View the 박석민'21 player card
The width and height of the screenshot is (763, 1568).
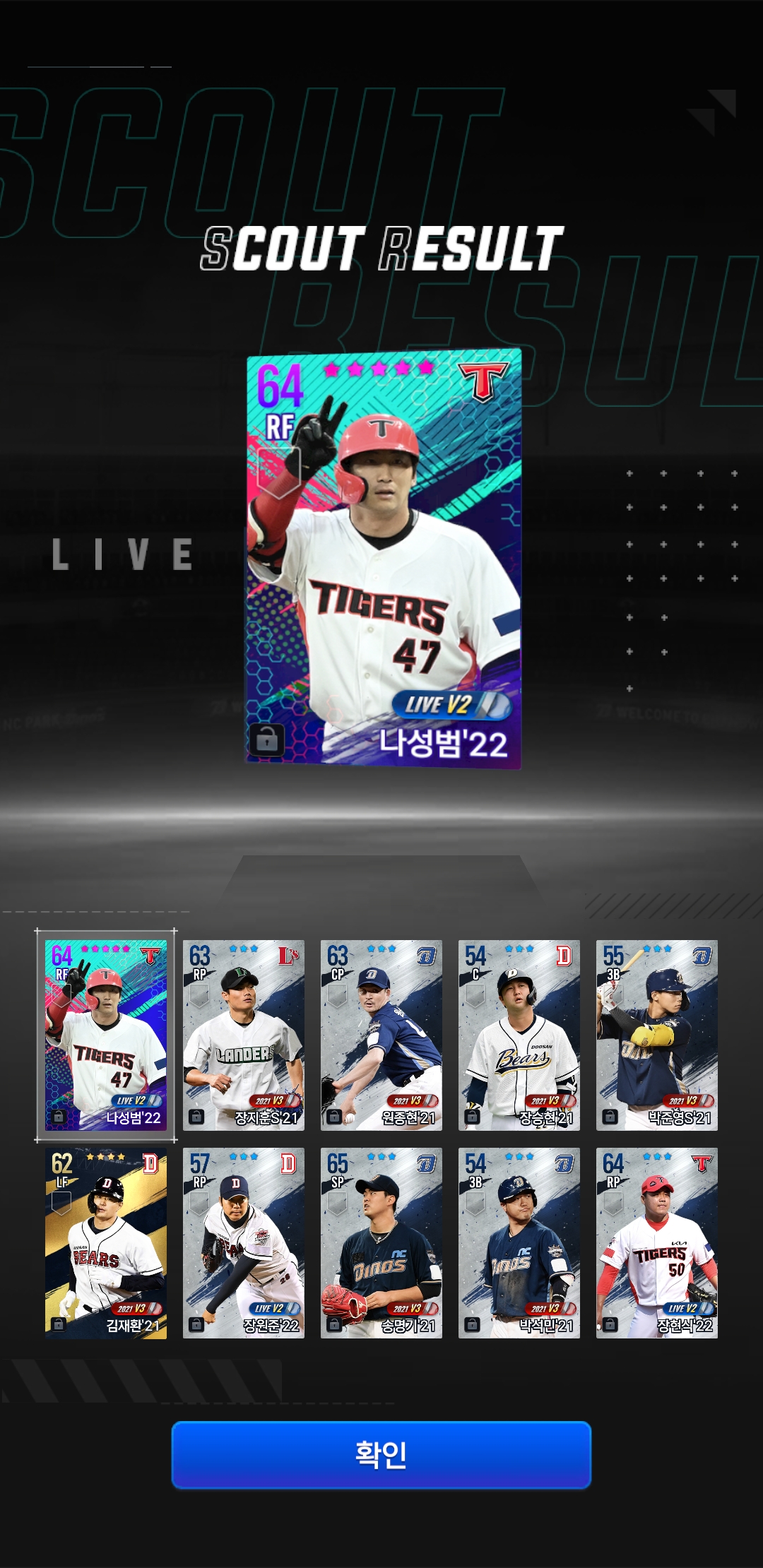click(519, 1243)
